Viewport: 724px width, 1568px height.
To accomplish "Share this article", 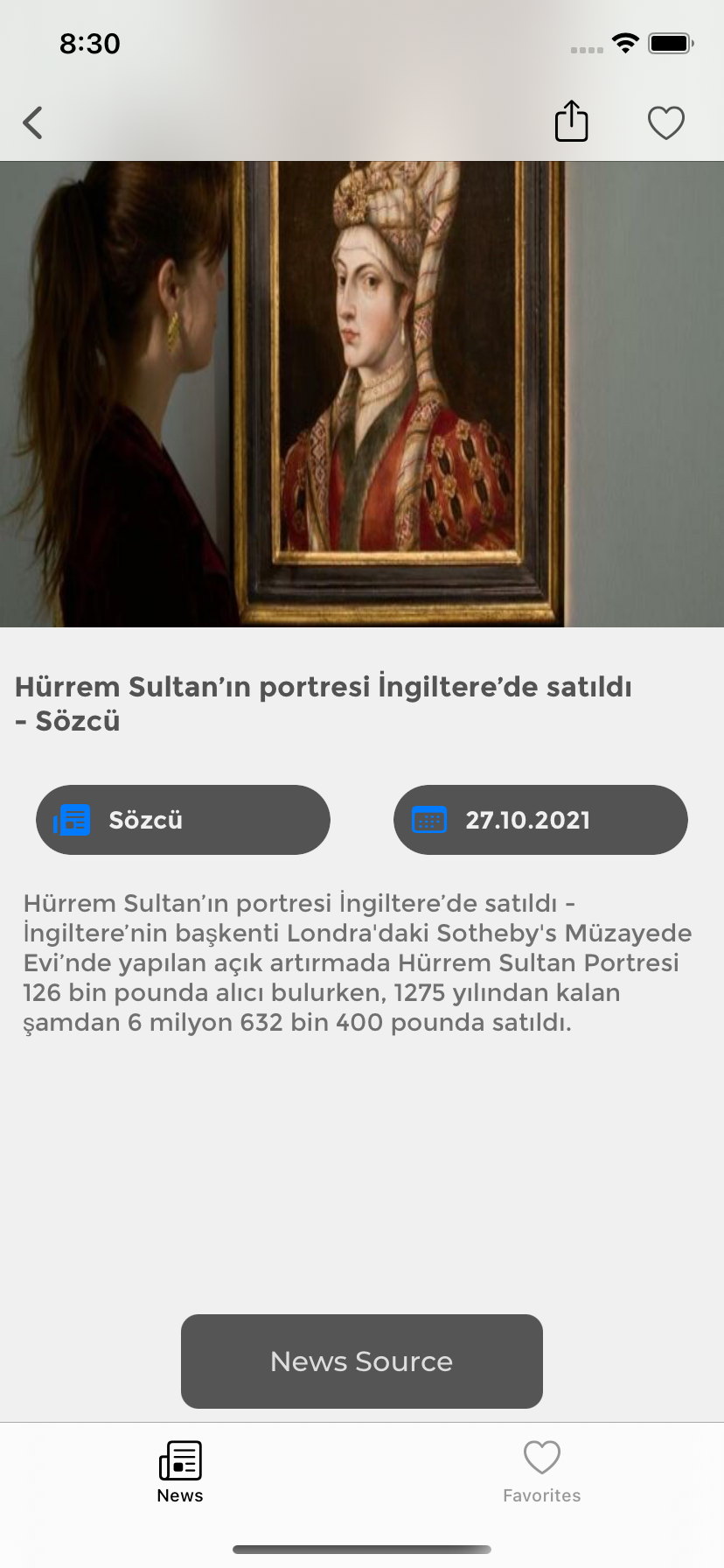I will click(572, 121).
